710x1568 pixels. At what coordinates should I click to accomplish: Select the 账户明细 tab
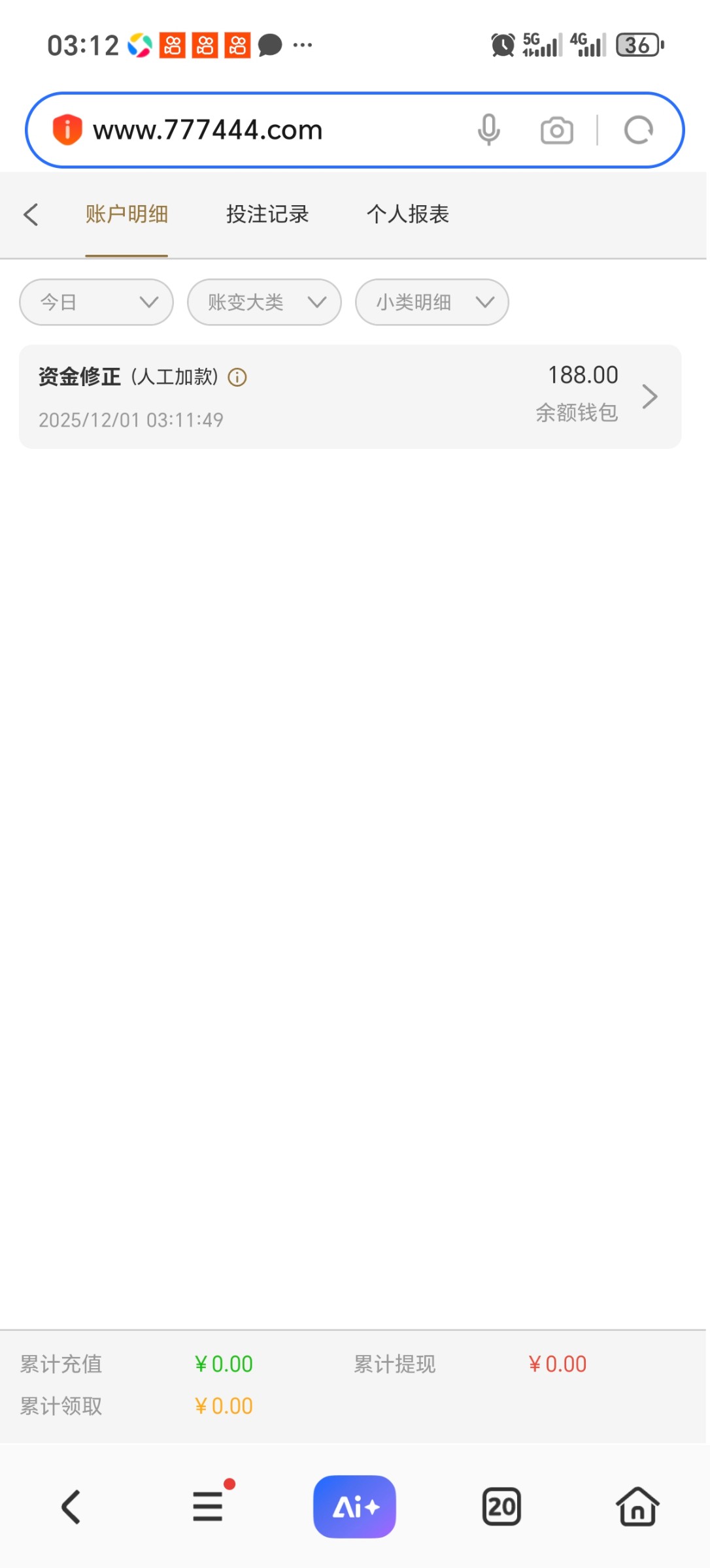click(127, 214)
